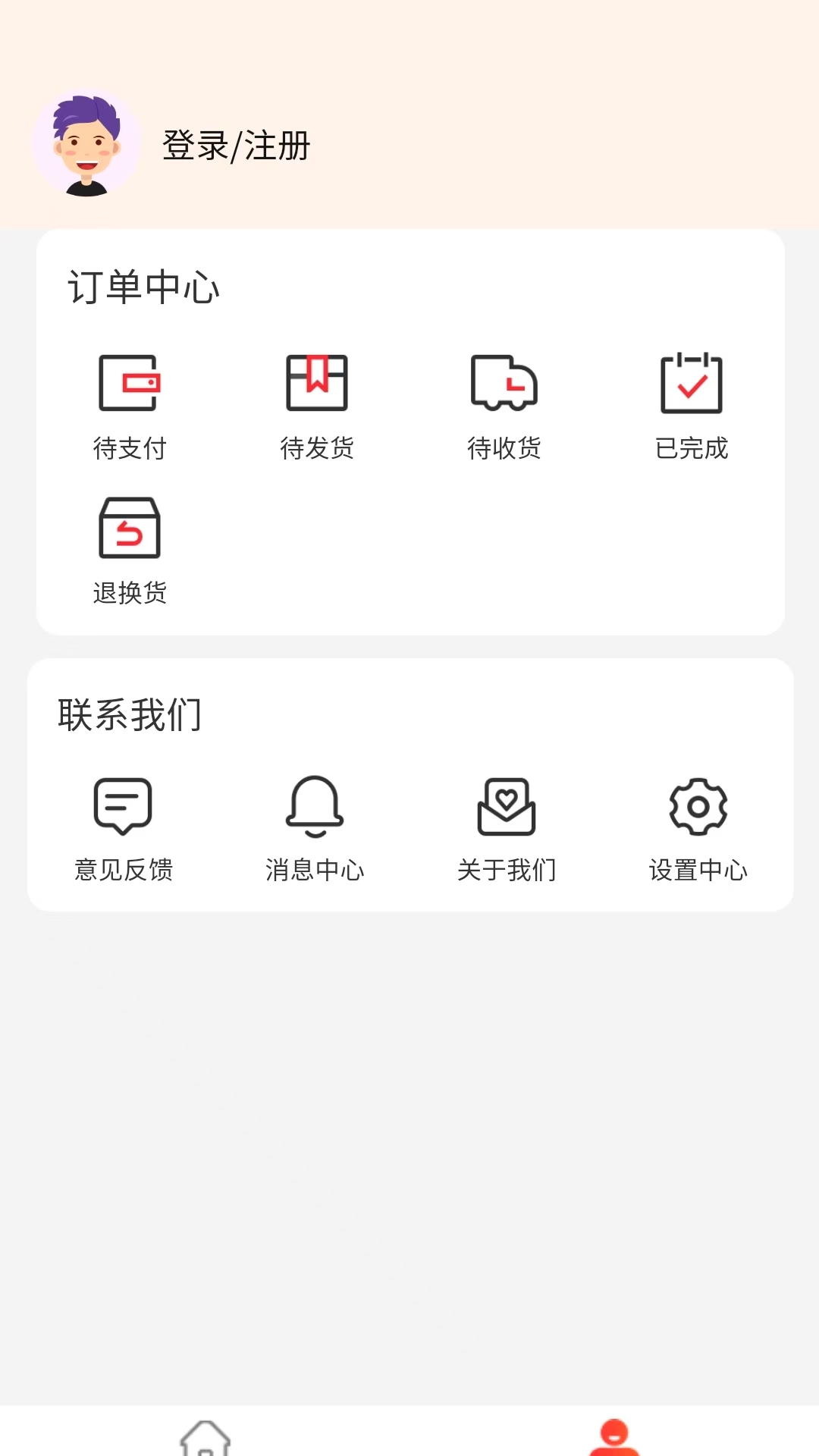Select the profile person icon at bottom
Viewport: 819px width, 1456px height.
(x=613, y=1437)
